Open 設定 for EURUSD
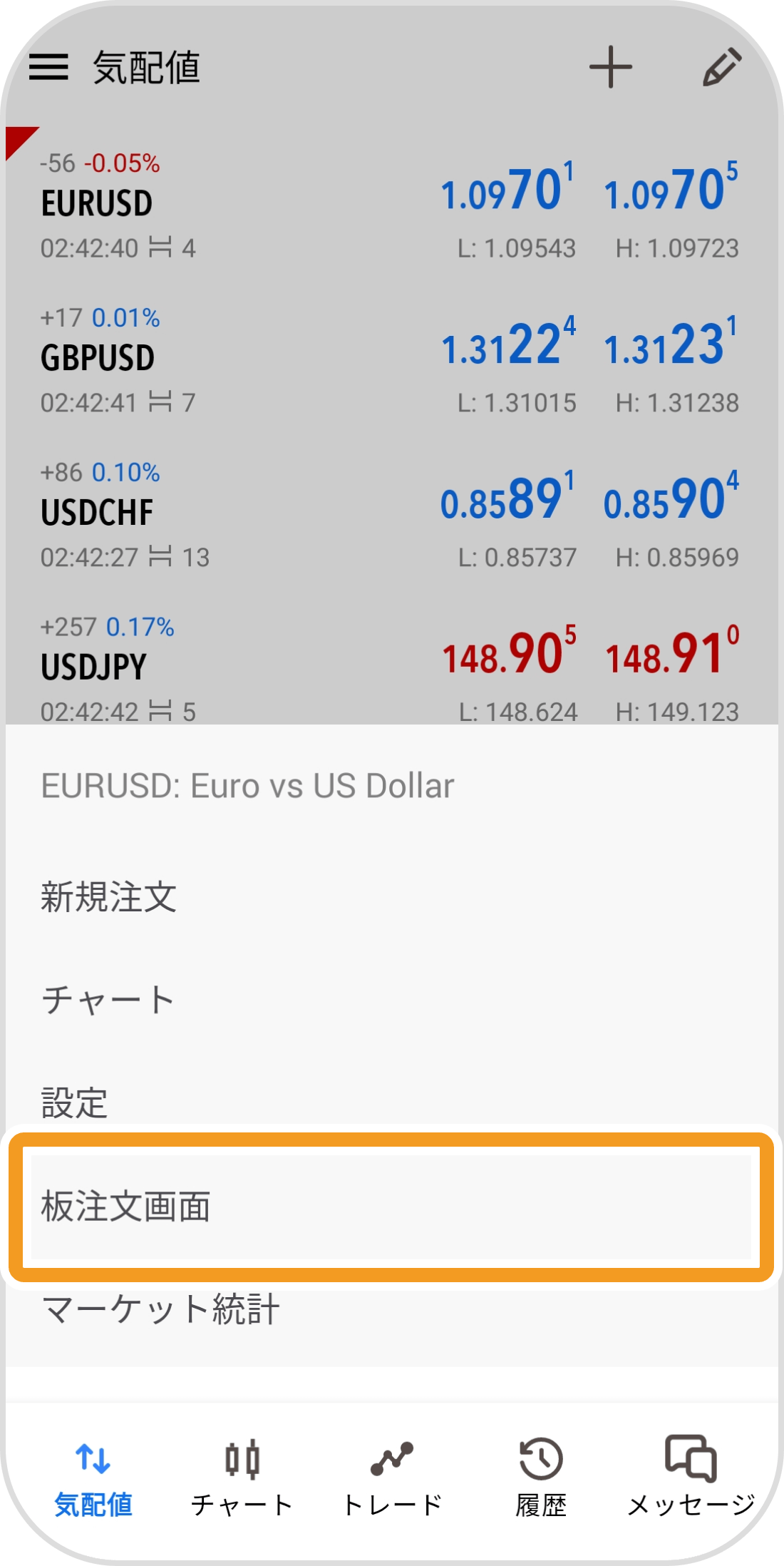This screenshot has width=784, height=1566. pos(74,1102)
